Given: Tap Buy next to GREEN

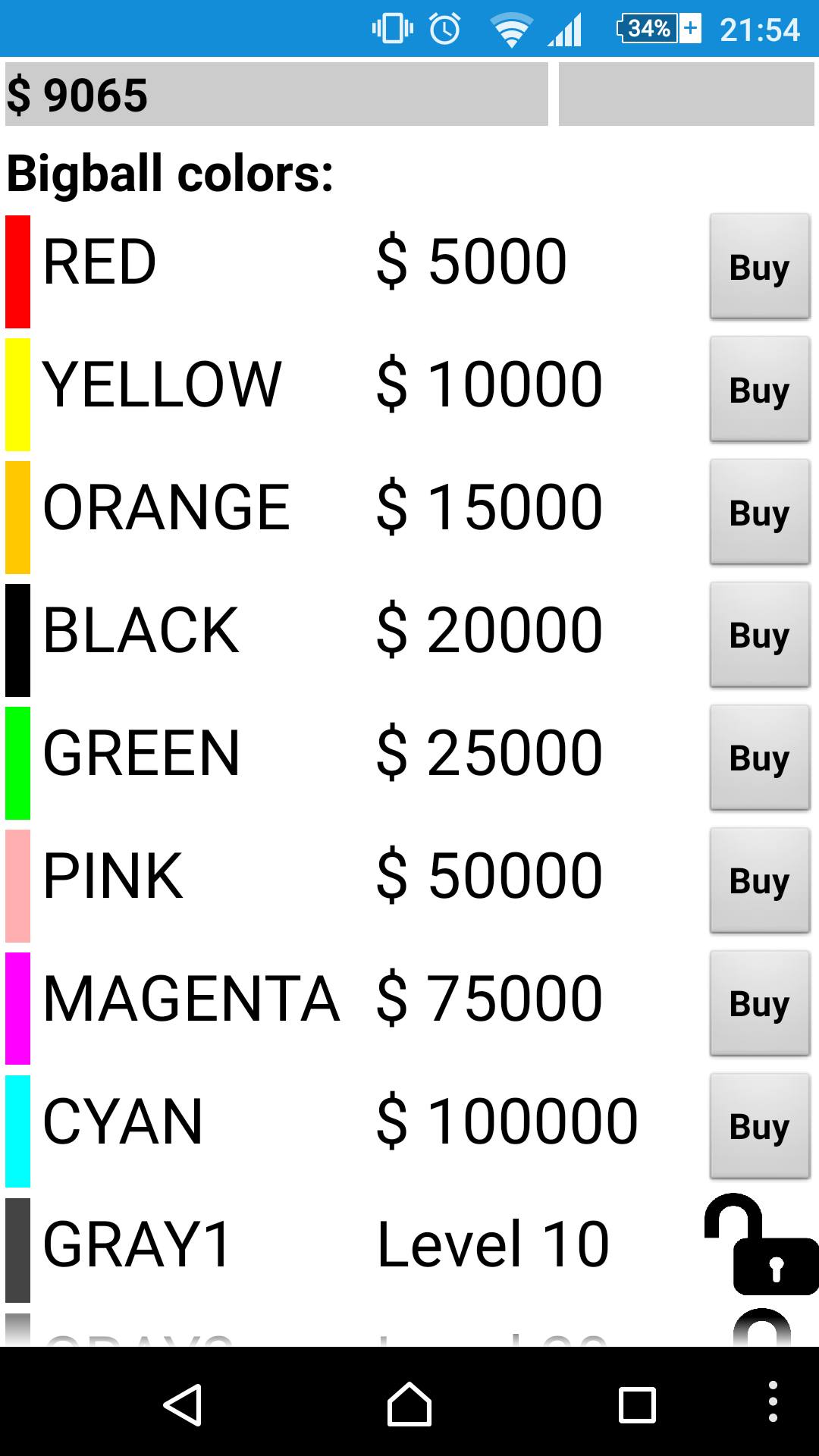Looking at the screenshot, I should 760,758.
